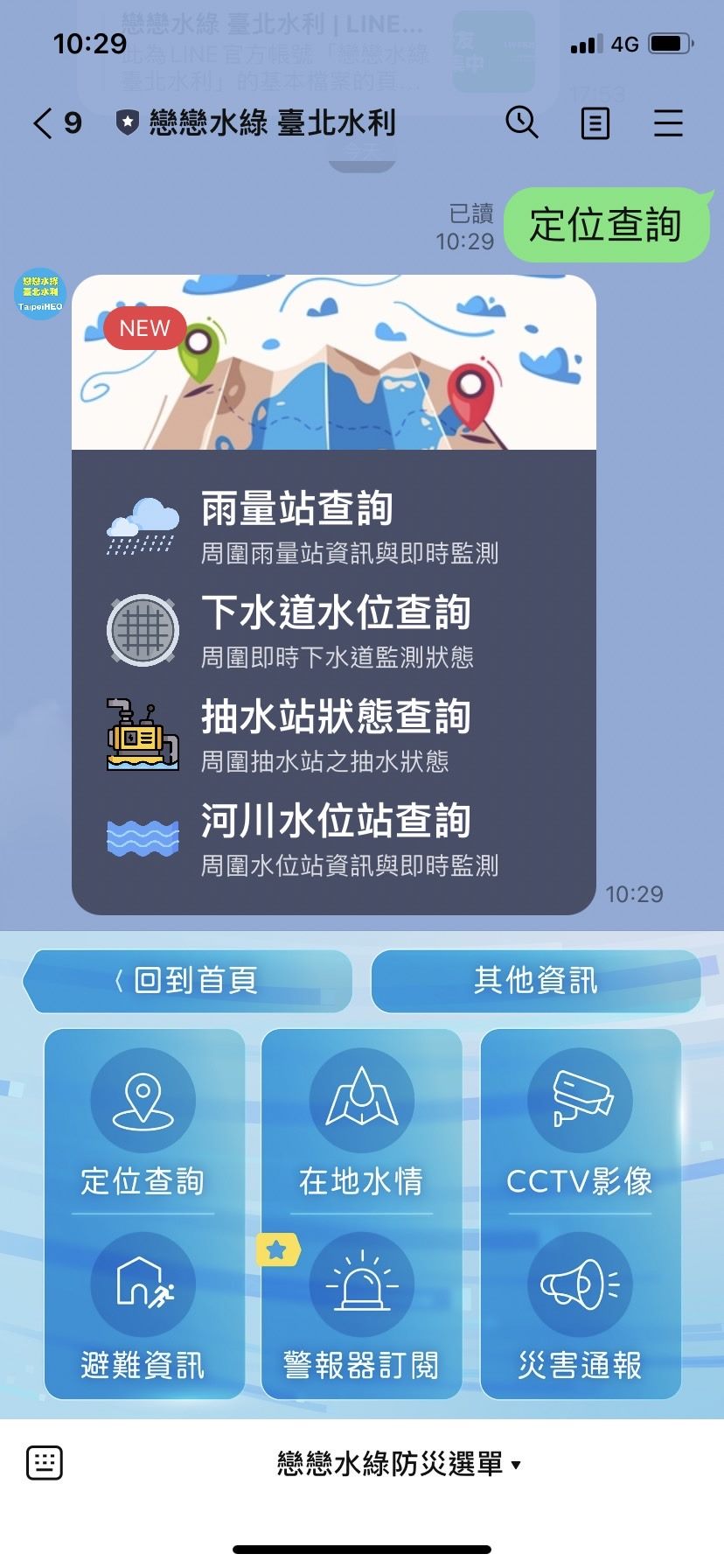Select 下水道水位查詢 option
The width and height of the screenshot is (724, 1568).
[334, 629]
